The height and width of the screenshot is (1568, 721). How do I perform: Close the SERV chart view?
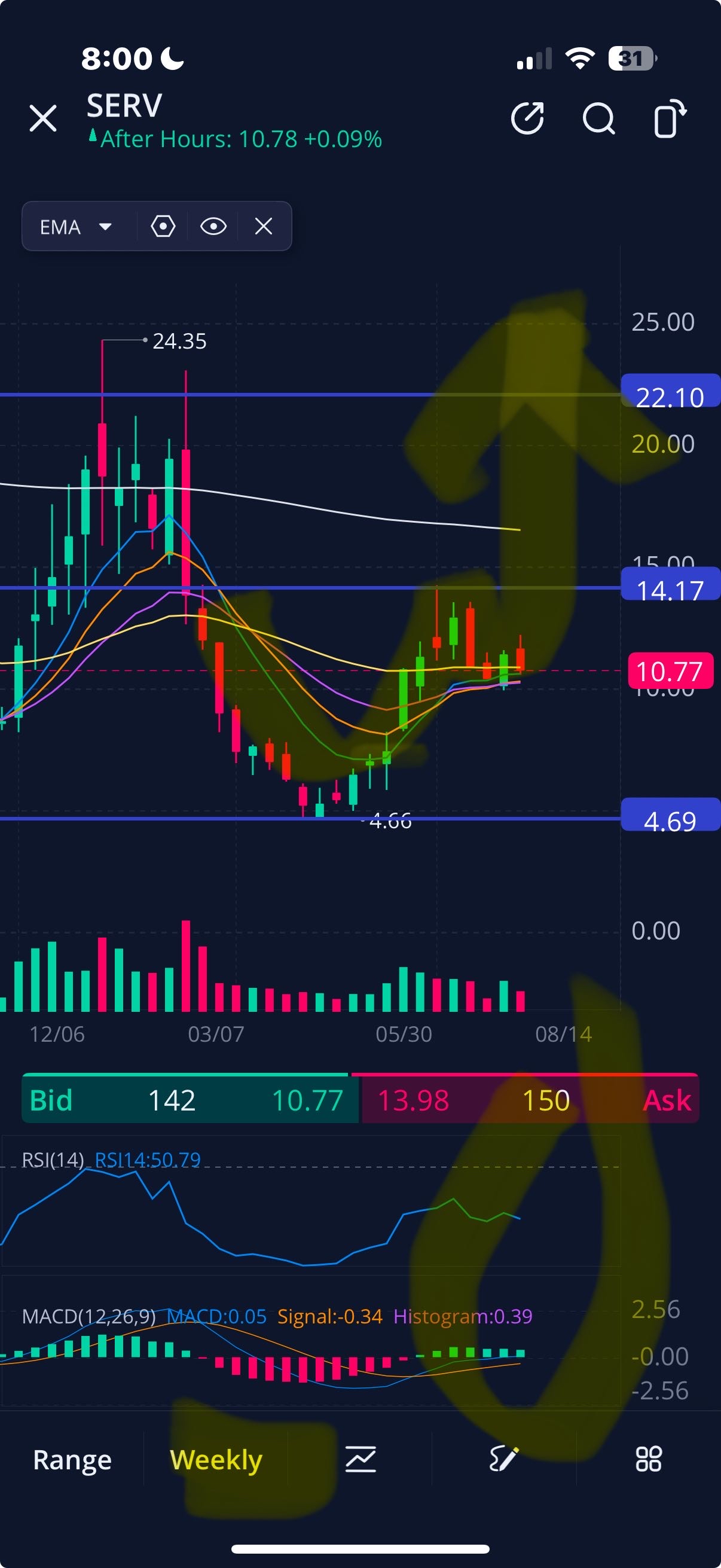point(43,118)
